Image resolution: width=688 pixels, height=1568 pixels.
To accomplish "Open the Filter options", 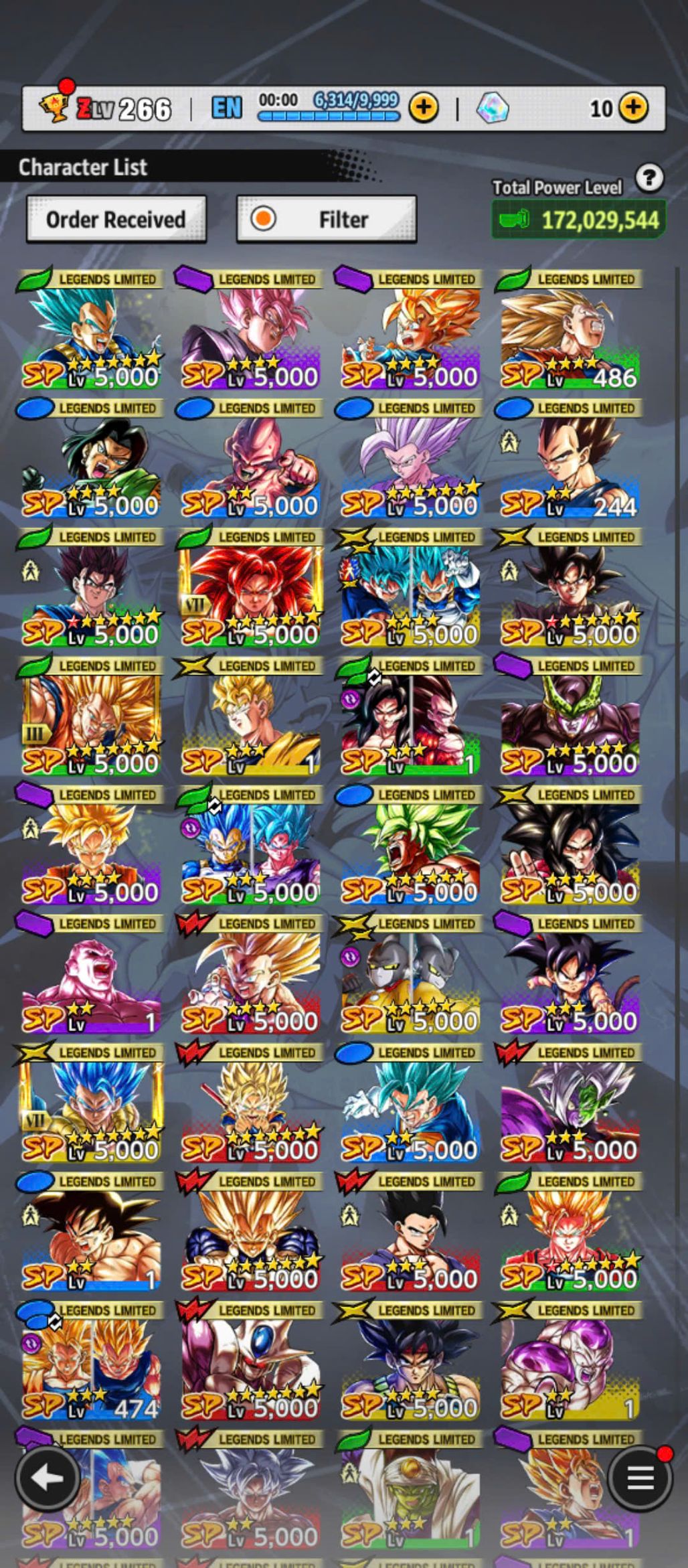I will [x=326, y=219].
